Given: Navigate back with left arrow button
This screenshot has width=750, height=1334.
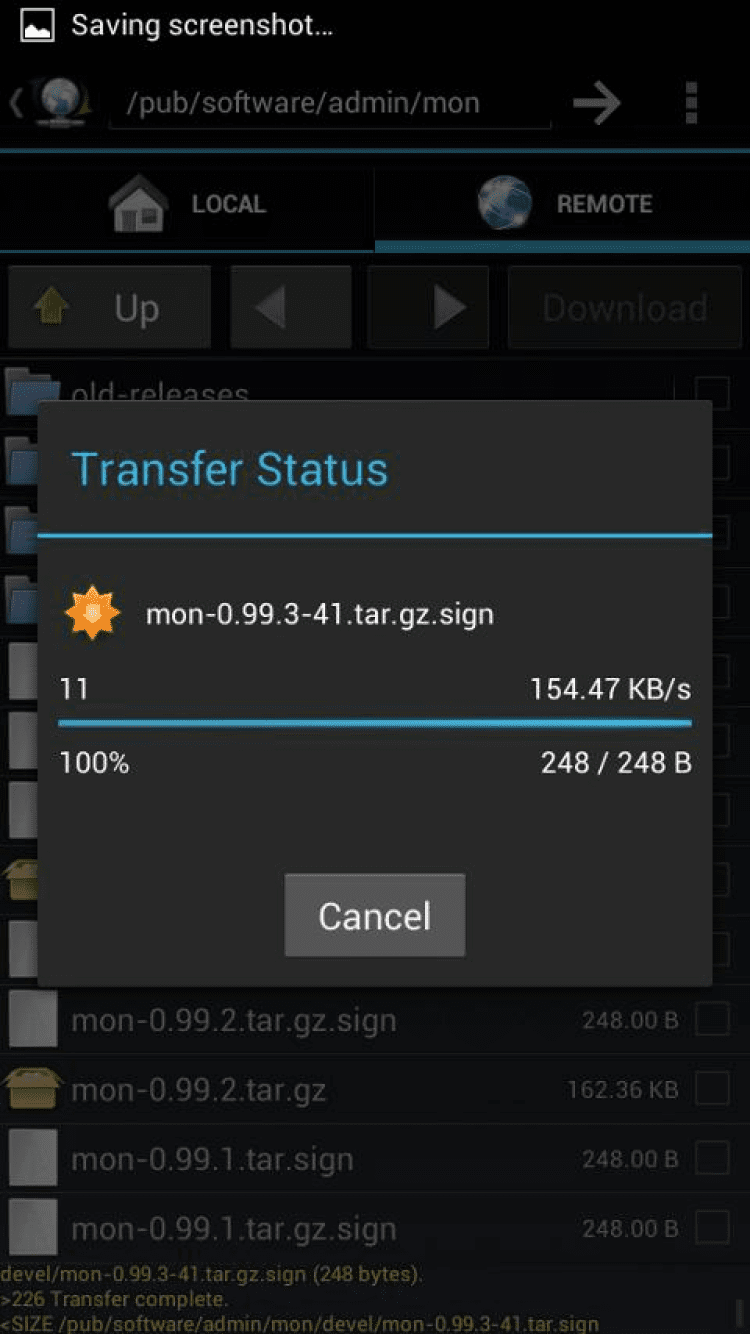Looking at the screenshot, I should tap(291, 308).
